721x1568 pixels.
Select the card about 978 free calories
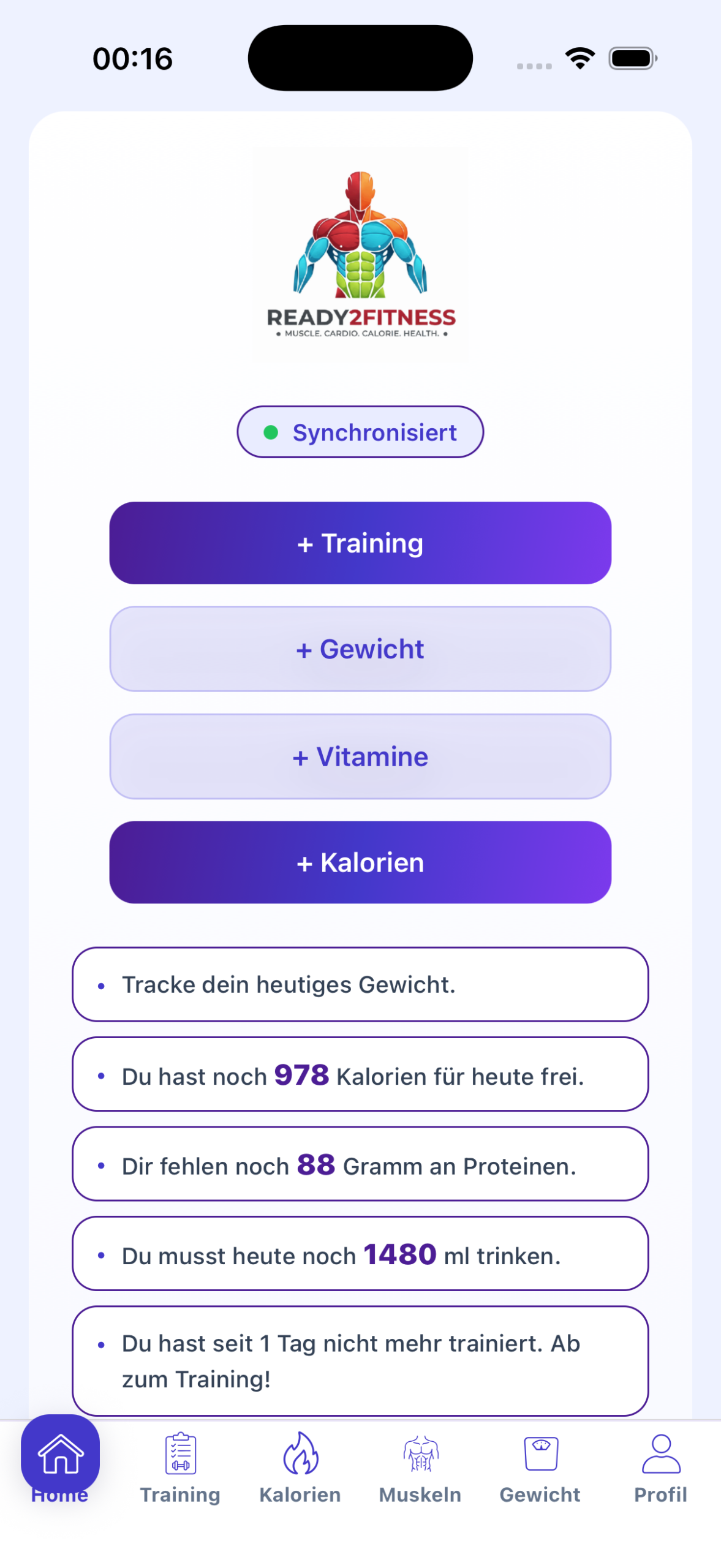pyautogui.click(x=360, y=1076)
